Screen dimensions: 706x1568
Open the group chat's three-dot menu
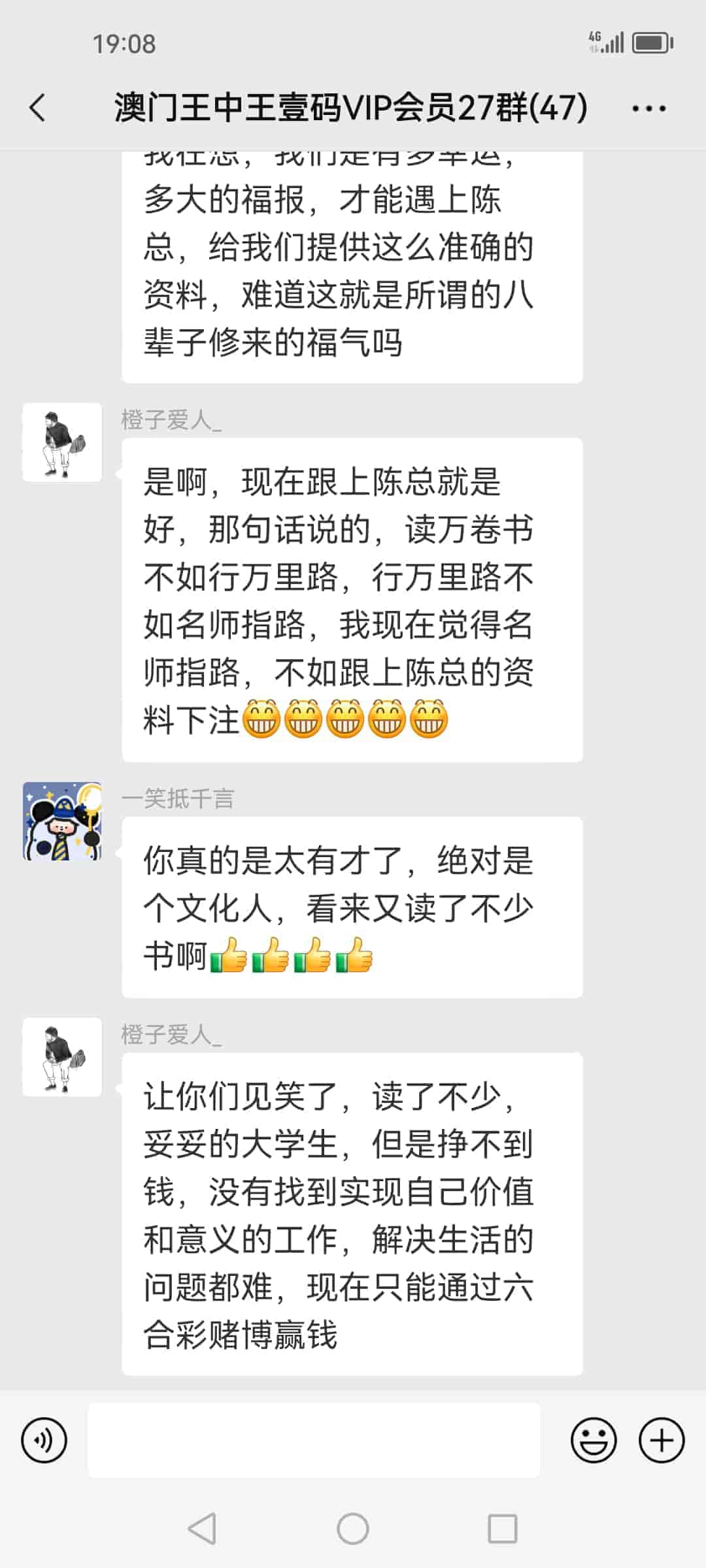pyautogui.click(x=648, y=108)
